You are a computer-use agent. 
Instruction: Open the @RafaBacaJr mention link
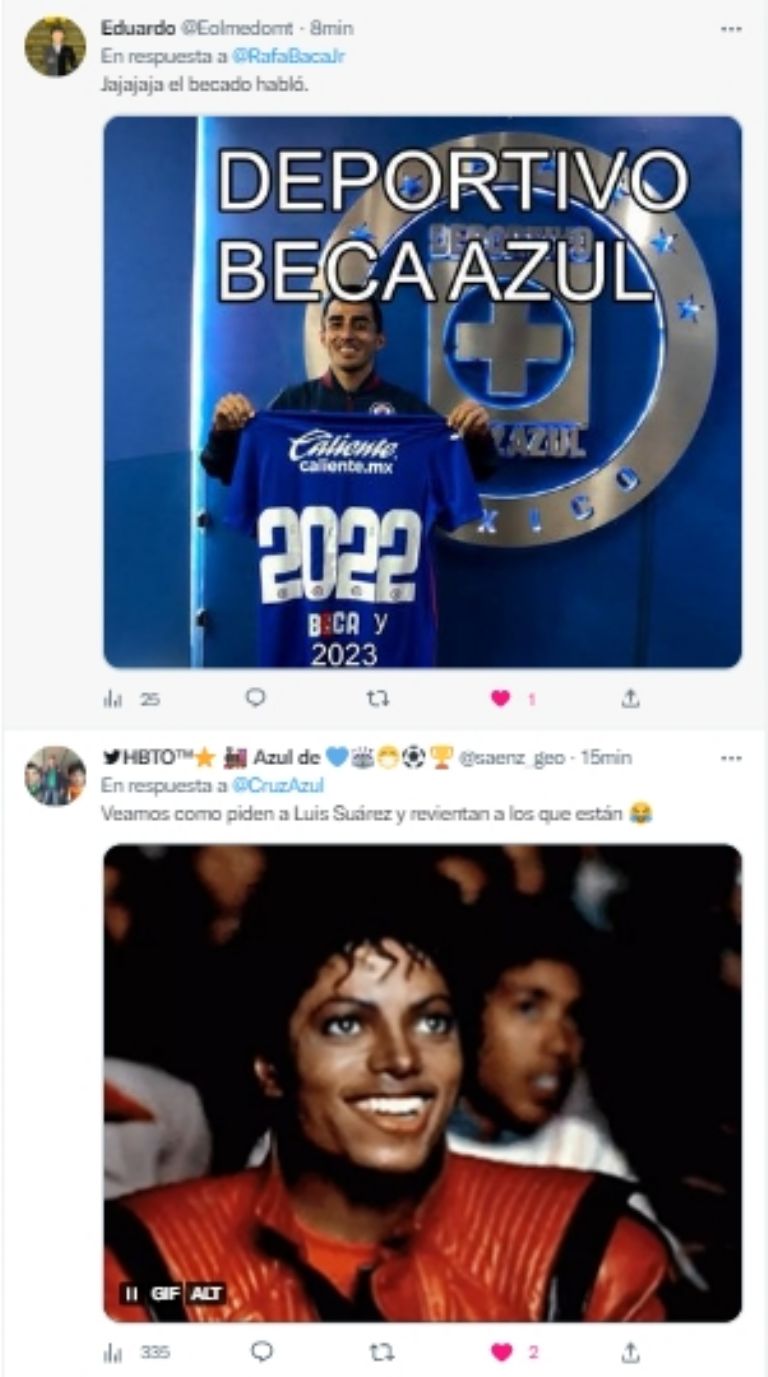point(277,57)
